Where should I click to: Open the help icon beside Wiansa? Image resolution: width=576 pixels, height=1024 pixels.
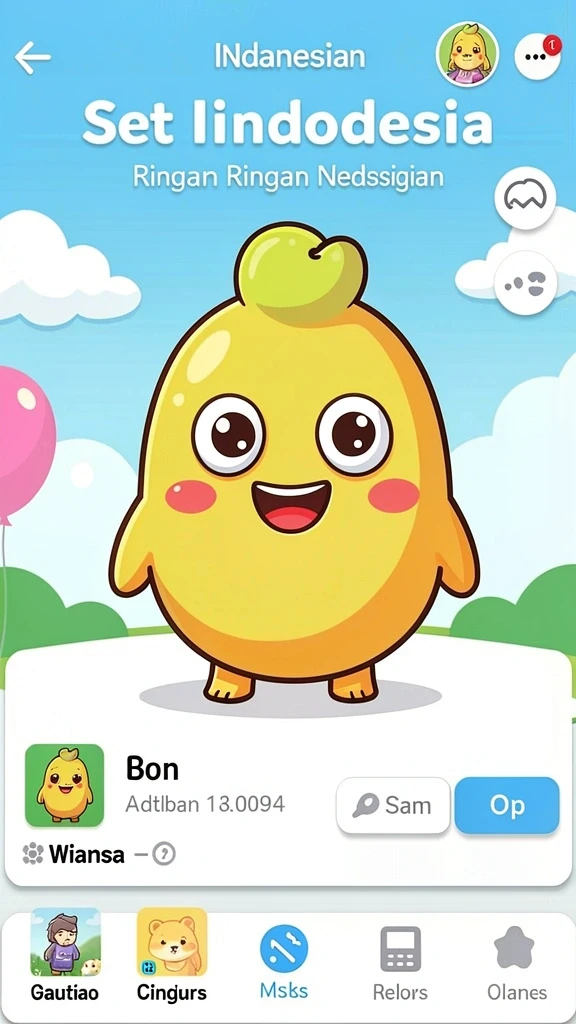tap(164, 853)
